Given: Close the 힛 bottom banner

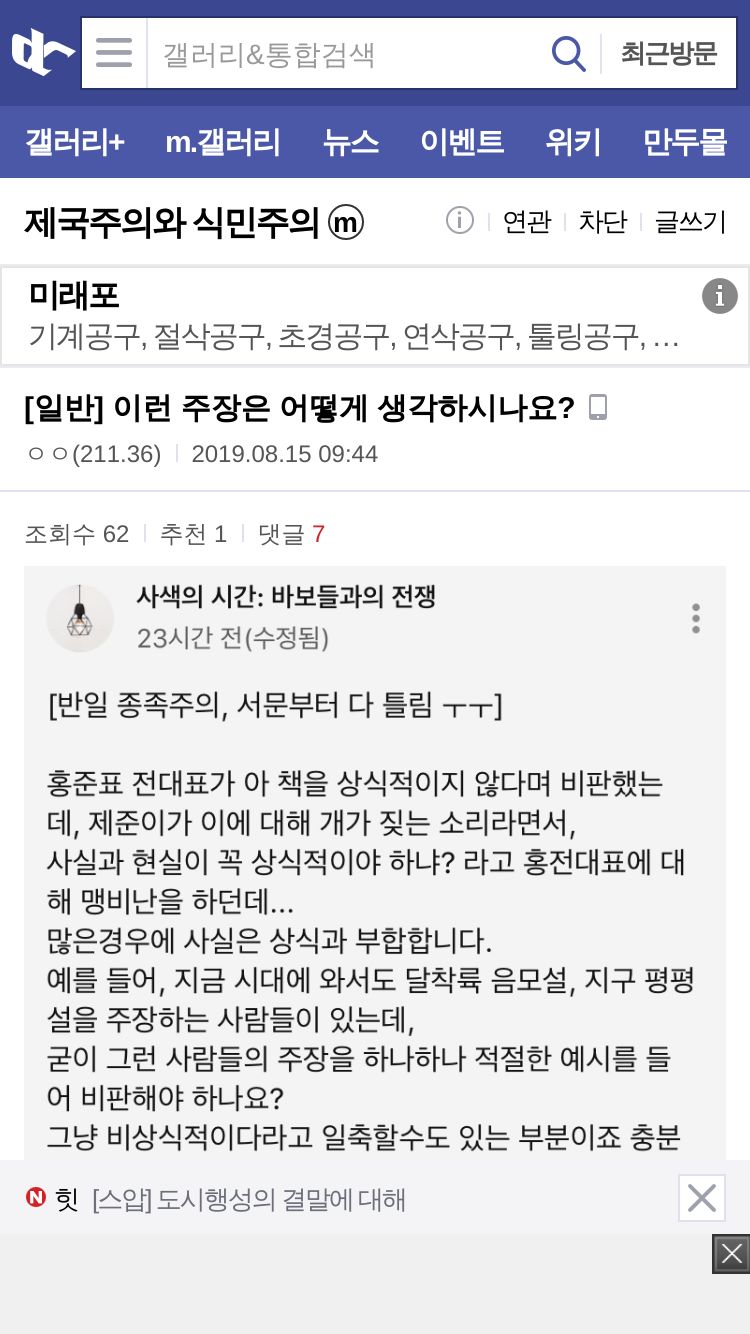Looking at the screenshot, I should click(x=701, y=1197).
